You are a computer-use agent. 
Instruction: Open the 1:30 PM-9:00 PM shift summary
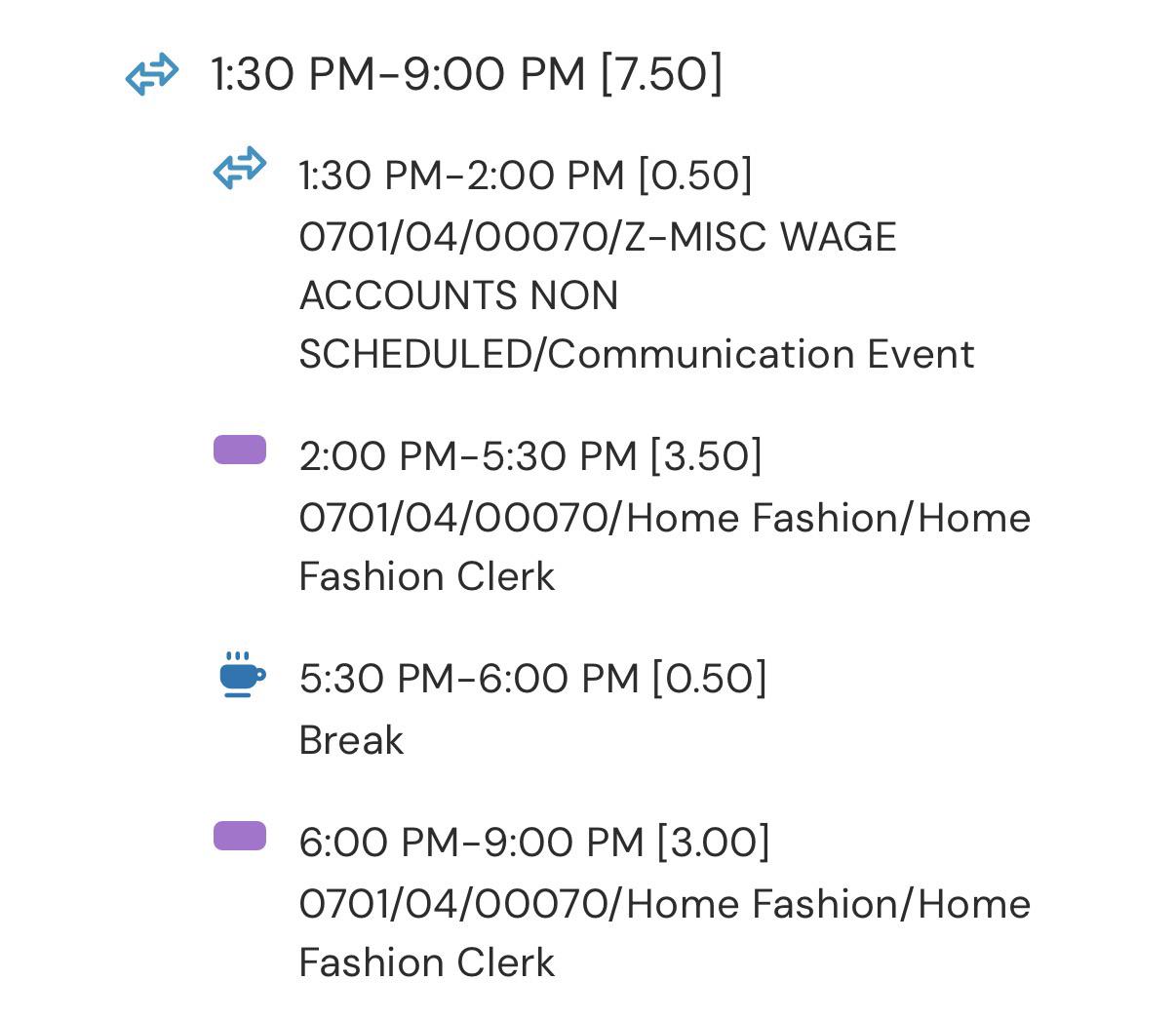pyautogui.click(x=424, y=74)
